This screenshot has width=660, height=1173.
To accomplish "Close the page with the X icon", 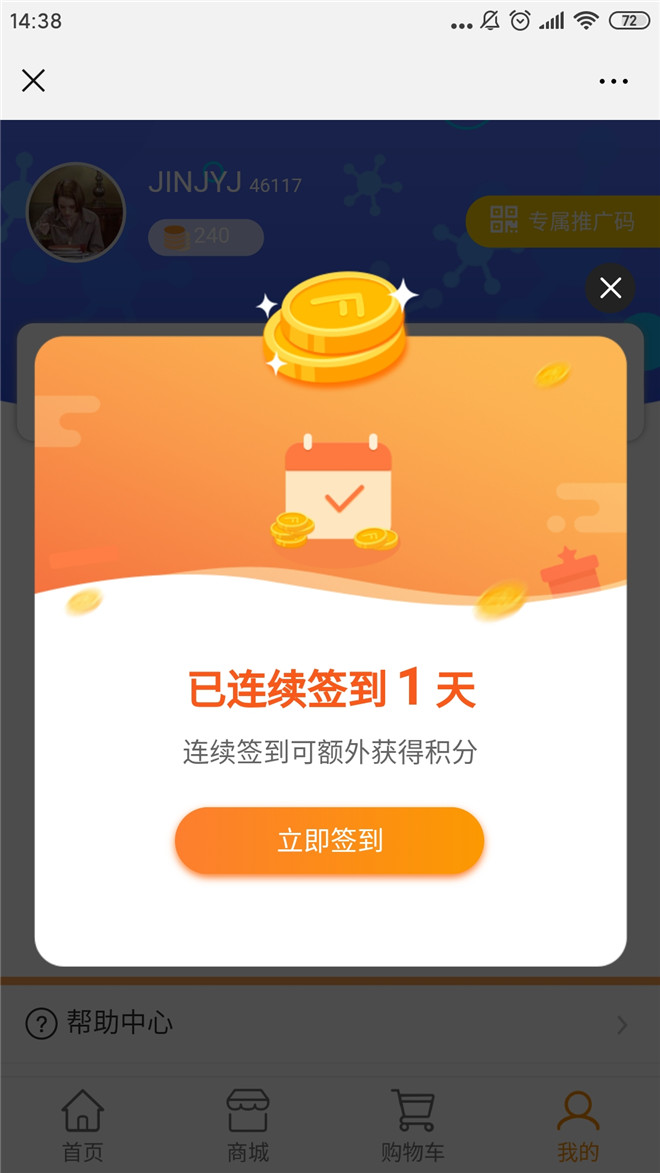I will click(x=34, y=81).
